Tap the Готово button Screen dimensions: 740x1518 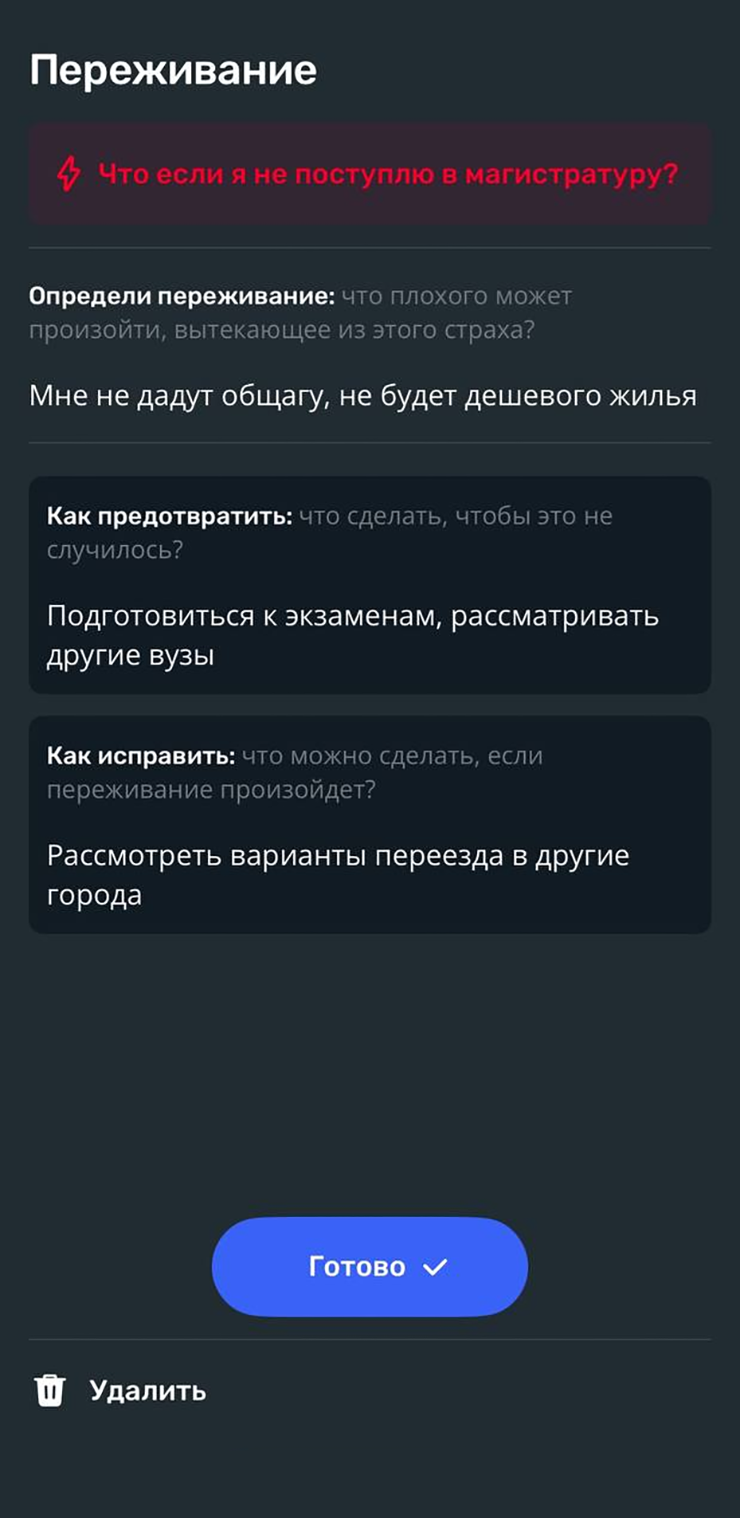click(x=369, y=1266)
